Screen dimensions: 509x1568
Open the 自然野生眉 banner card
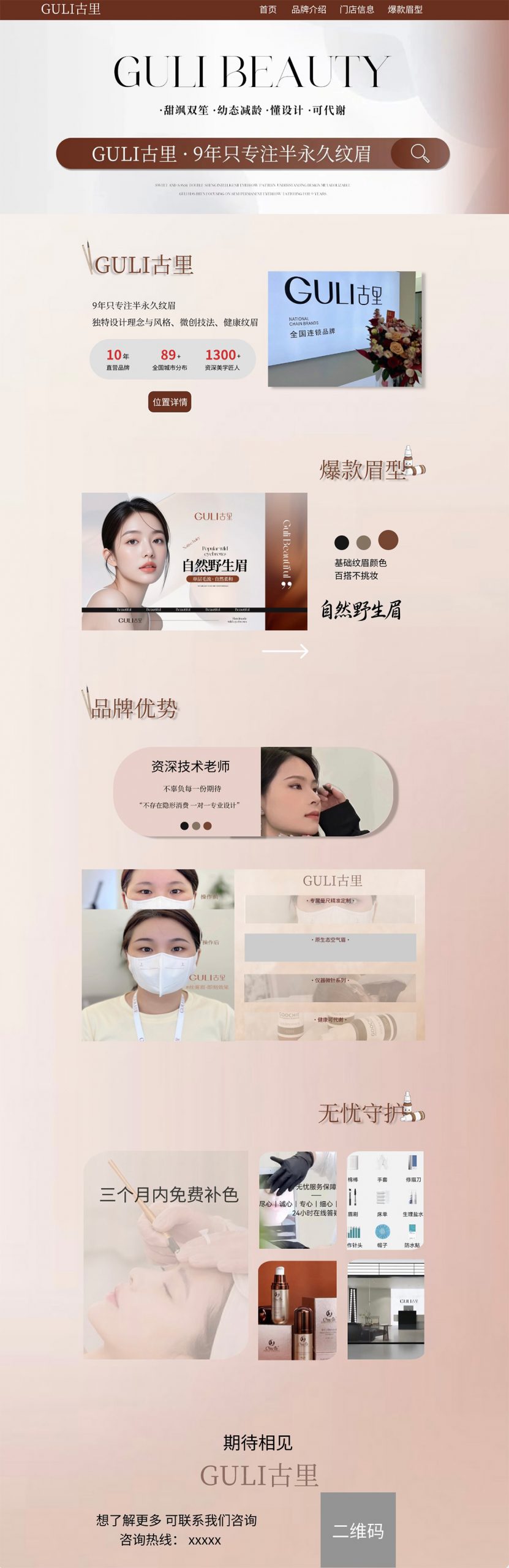(194, 561)
